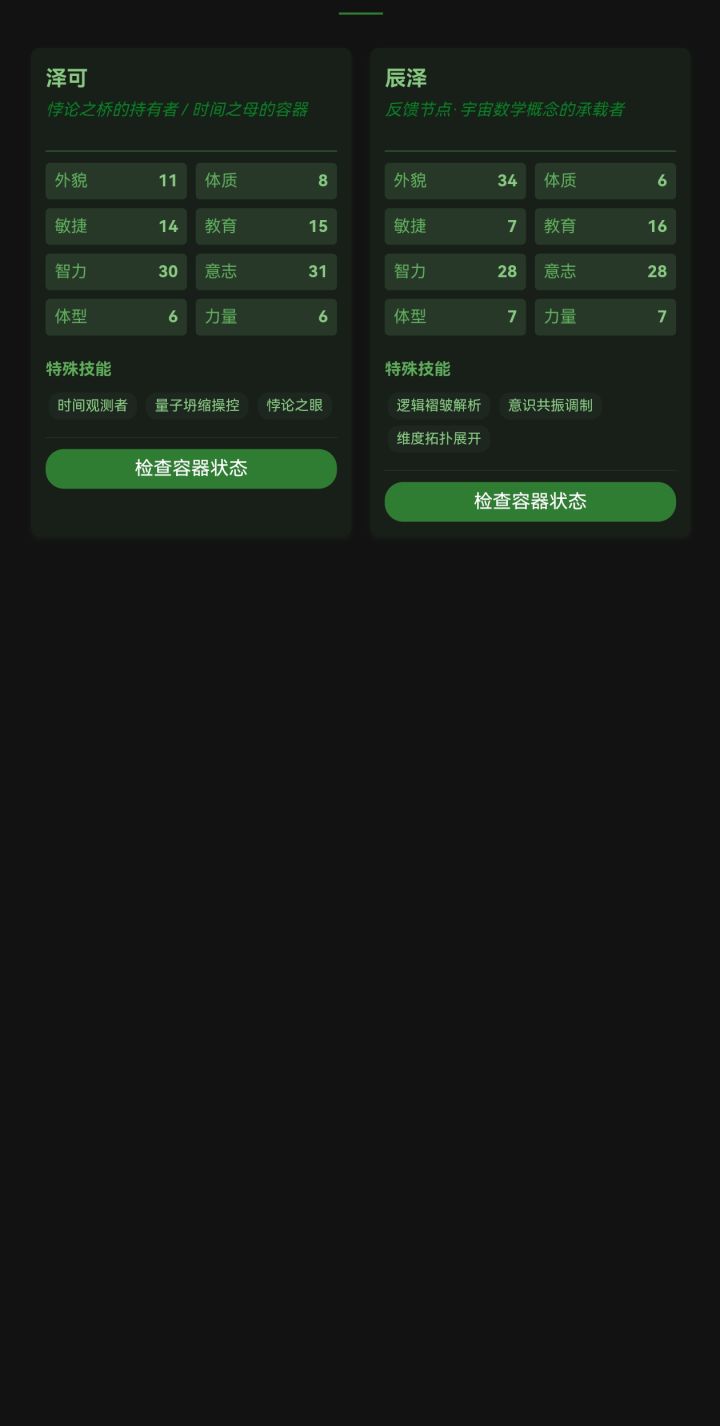Click 辰泽's 外貌 stat showing 34
Viewport: 720px width, 1426px height.
click(455, 181)
